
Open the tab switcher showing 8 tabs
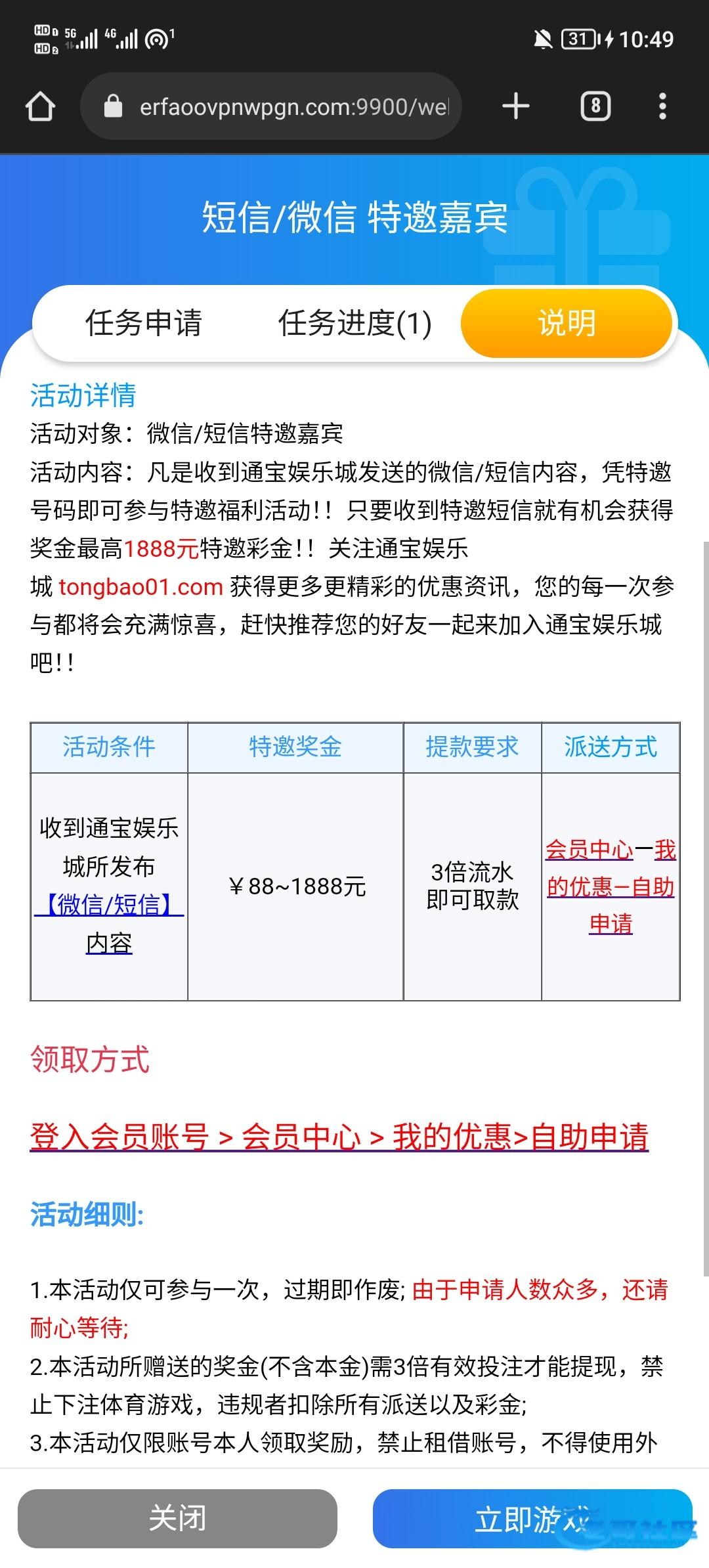click(595, 106)
